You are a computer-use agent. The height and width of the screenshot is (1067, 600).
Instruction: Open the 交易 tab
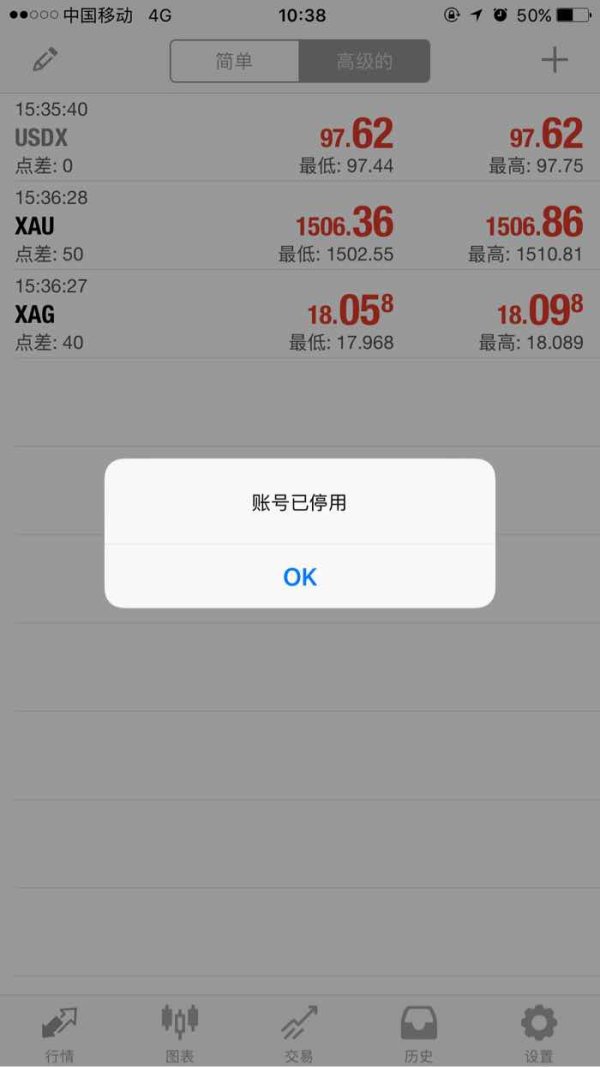[299, 1033]
